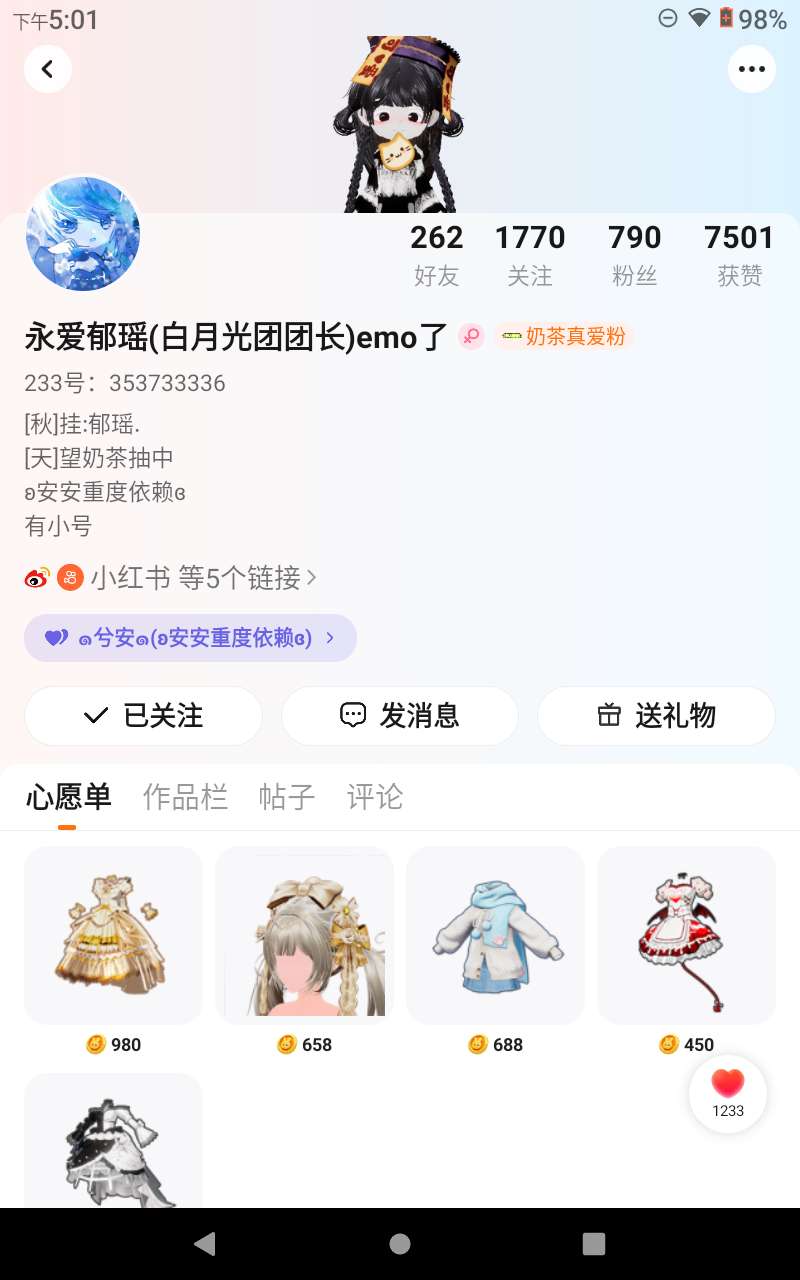Open the purple 亏安 couple relationship chip
Image resolution: width=800 pixels, height=1280 pixels.
(190, 637)
